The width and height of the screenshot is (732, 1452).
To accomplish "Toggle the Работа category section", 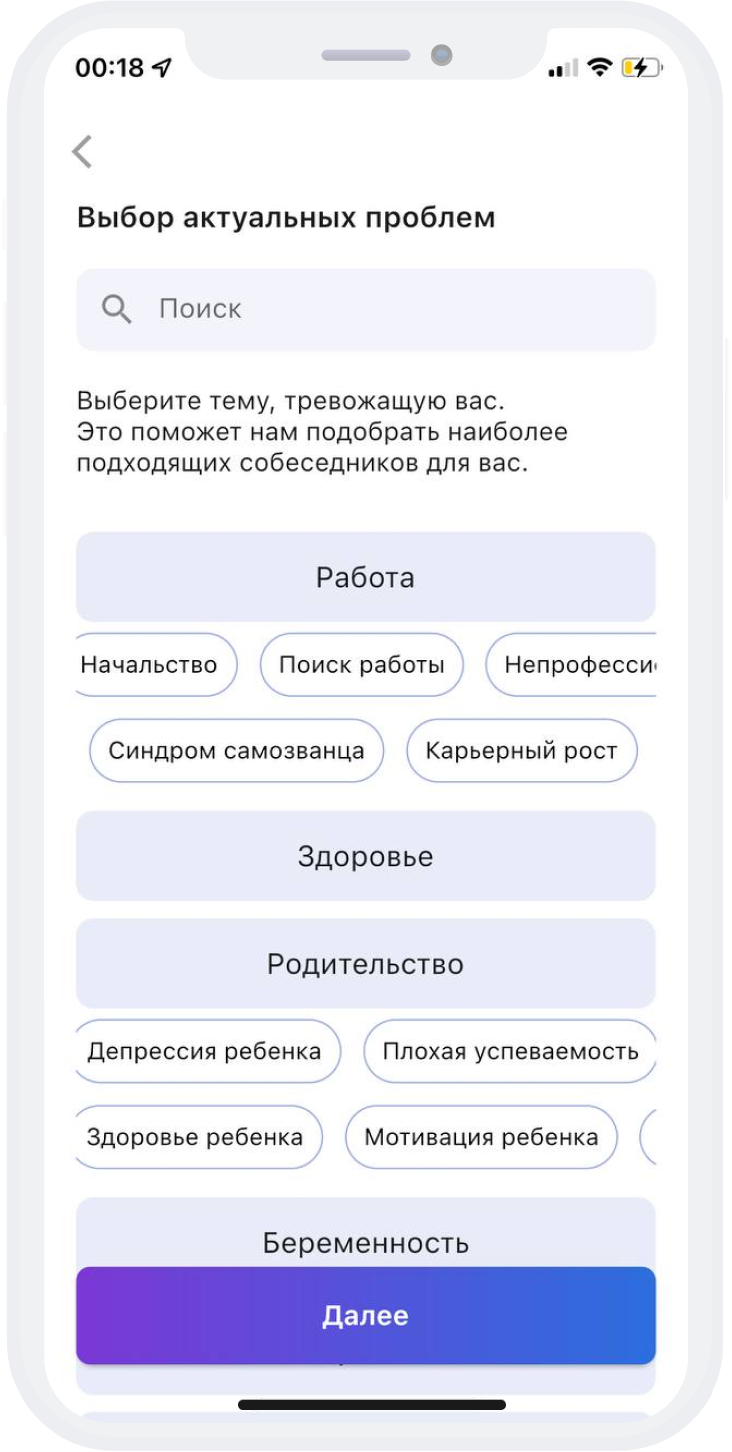I will tap(366, 577).
